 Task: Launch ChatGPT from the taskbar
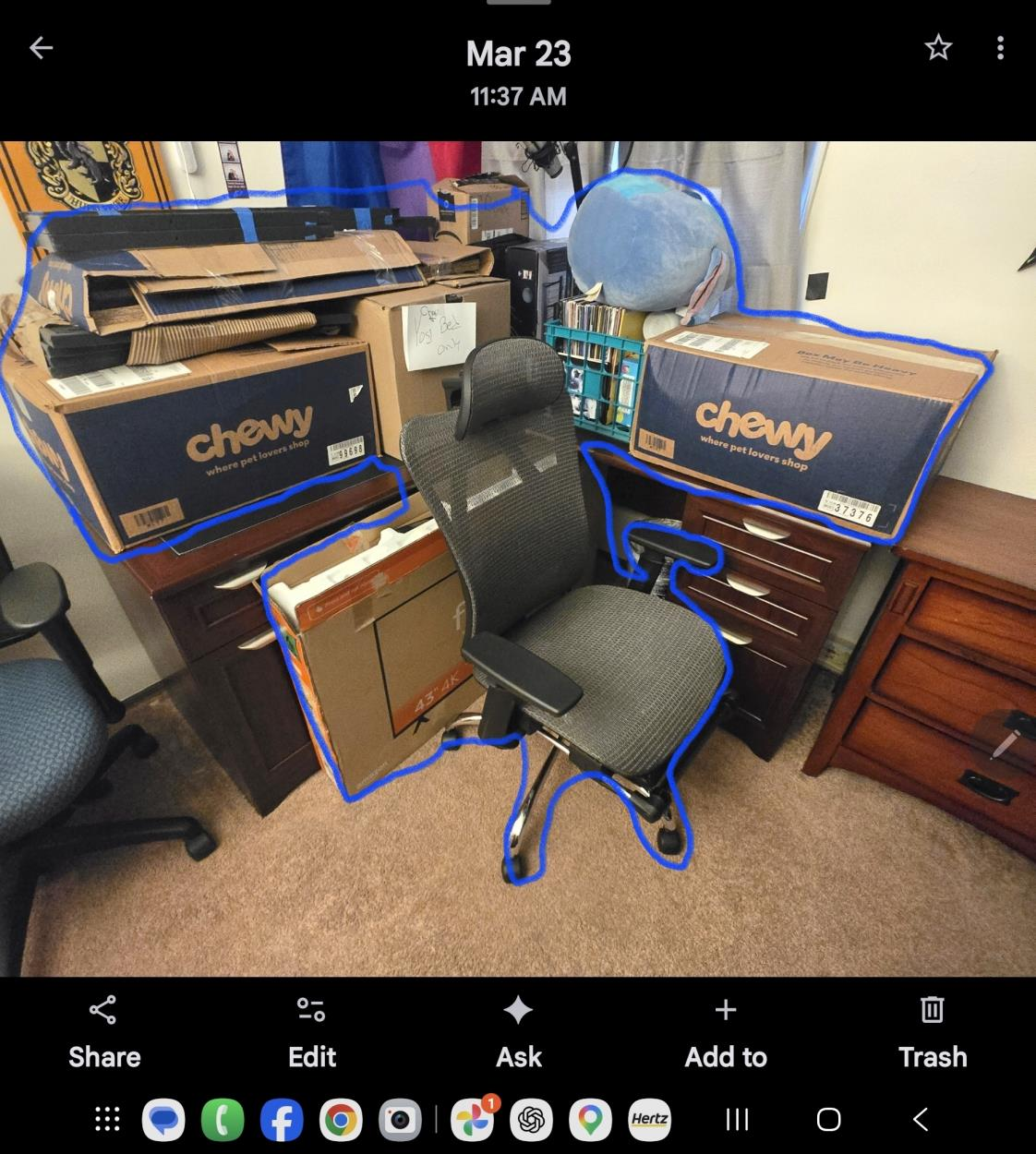(532, 1120)
